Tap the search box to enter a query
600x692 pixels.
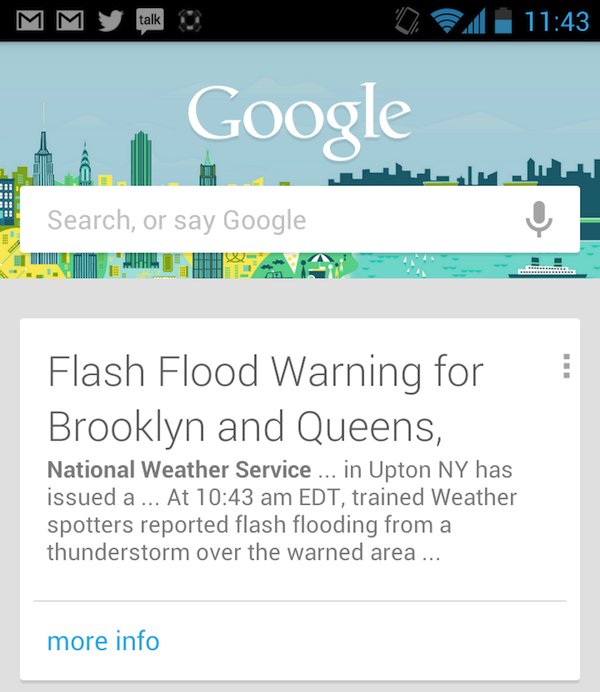[270, 220]
